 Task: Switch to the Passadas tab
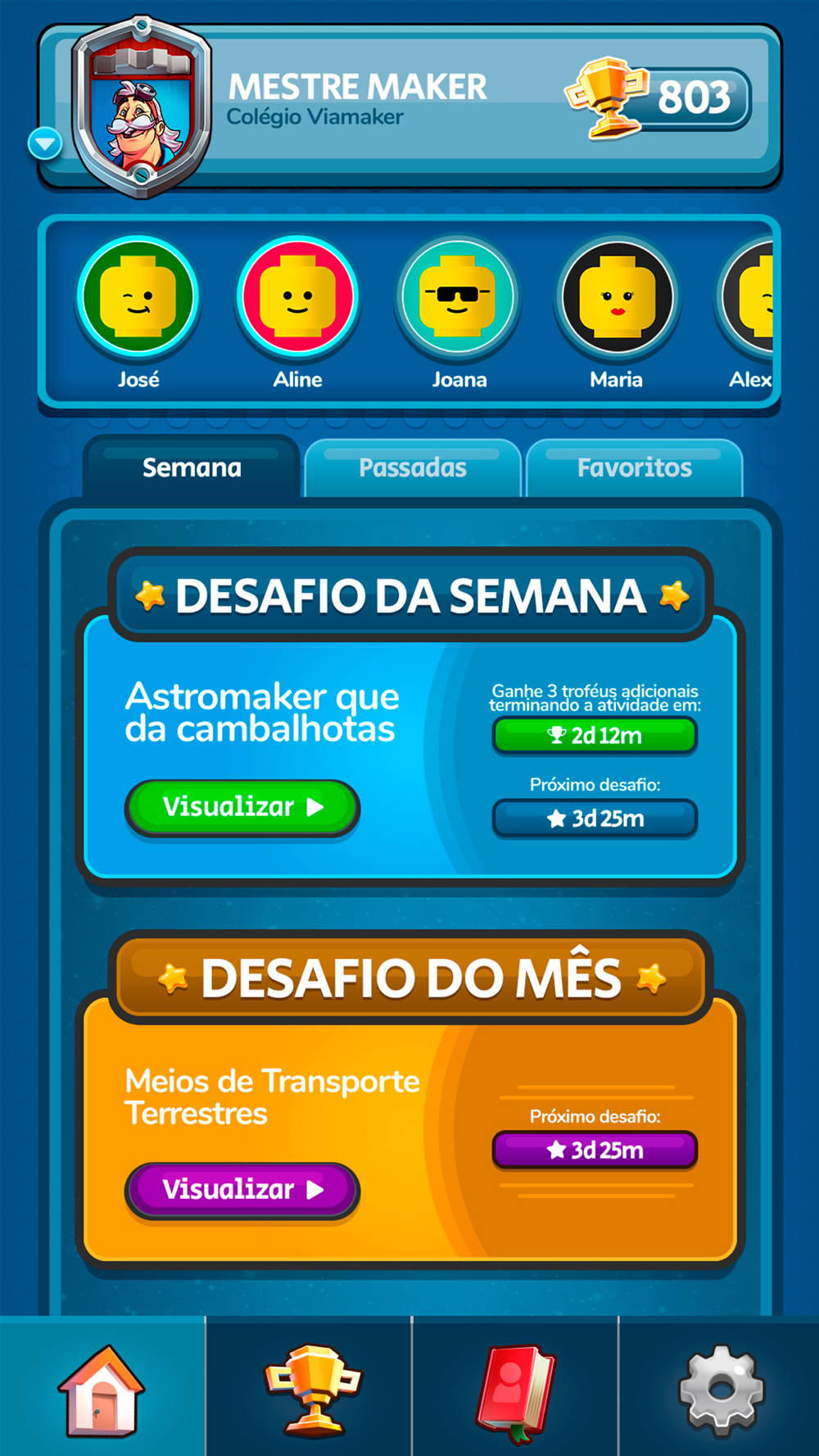[x=413, y=468]
